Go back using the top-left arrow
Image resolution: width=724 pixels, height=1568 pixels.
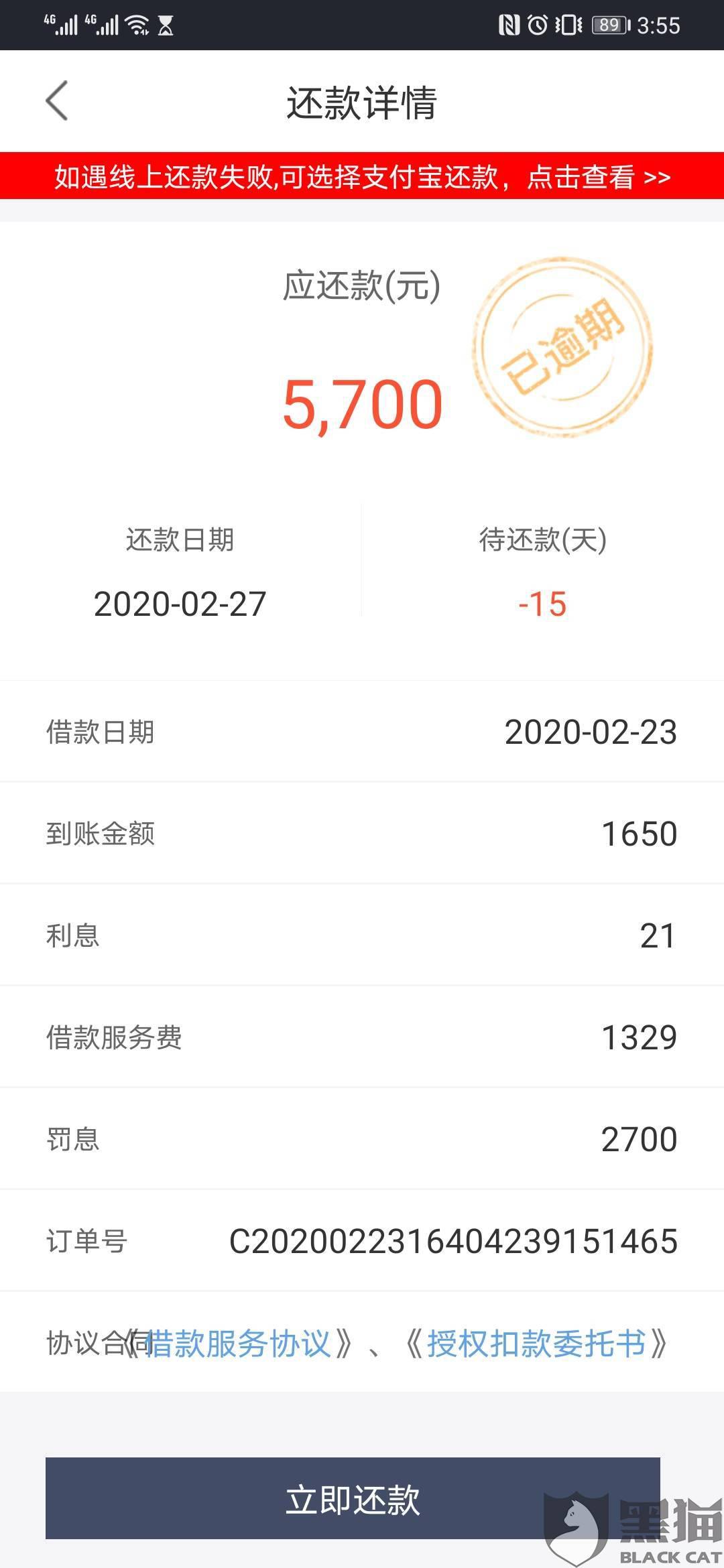pos(57,101)
